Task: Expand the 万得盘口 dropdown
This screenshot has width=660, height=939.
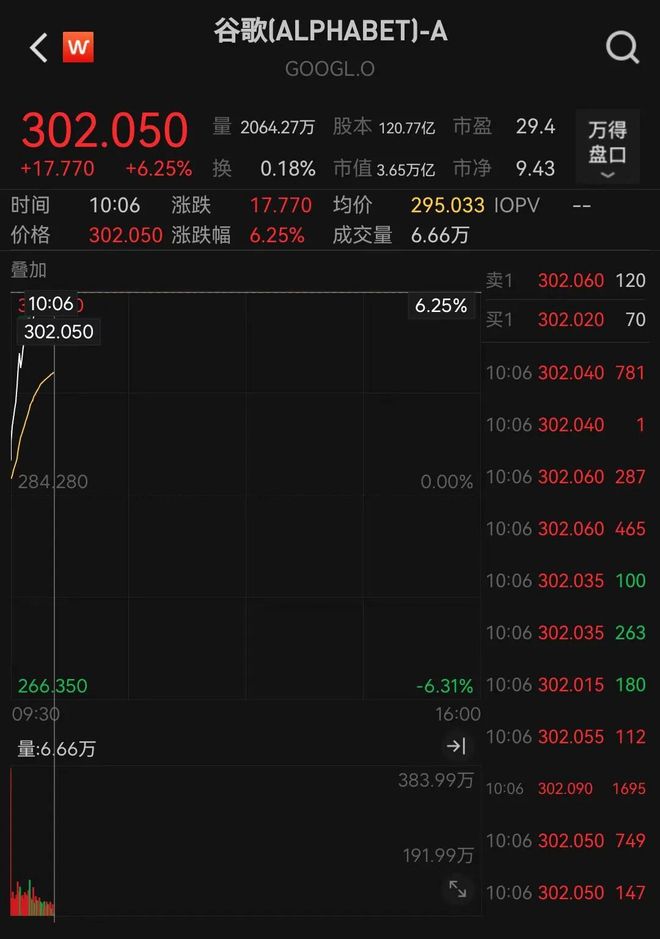Action: 607,147
